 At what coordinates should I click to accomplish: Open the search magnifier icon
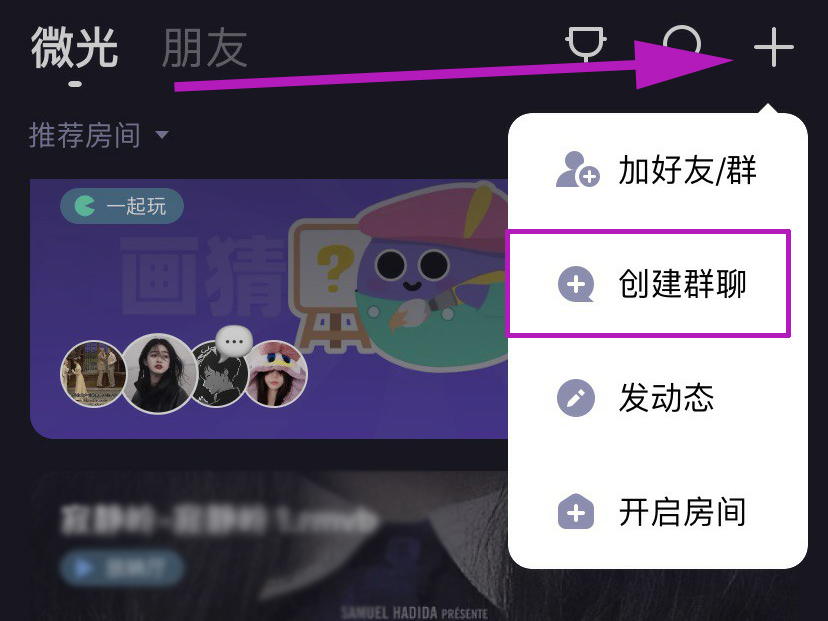[x=683, y=45]
